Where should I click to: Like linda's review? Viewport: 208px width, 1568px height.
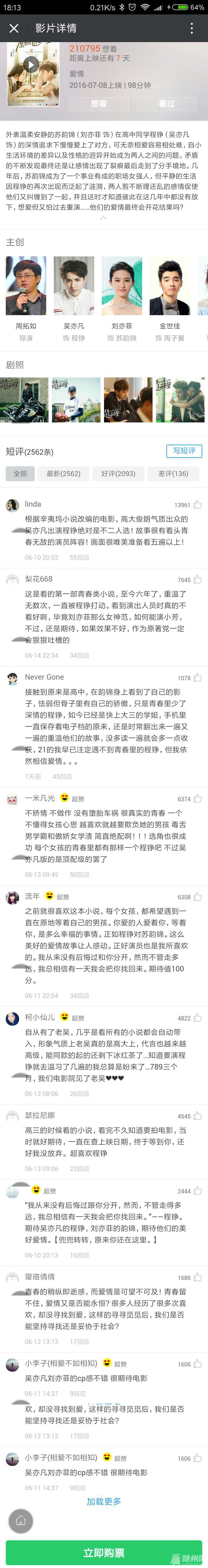pyautogui.click(x=197, y=505)
